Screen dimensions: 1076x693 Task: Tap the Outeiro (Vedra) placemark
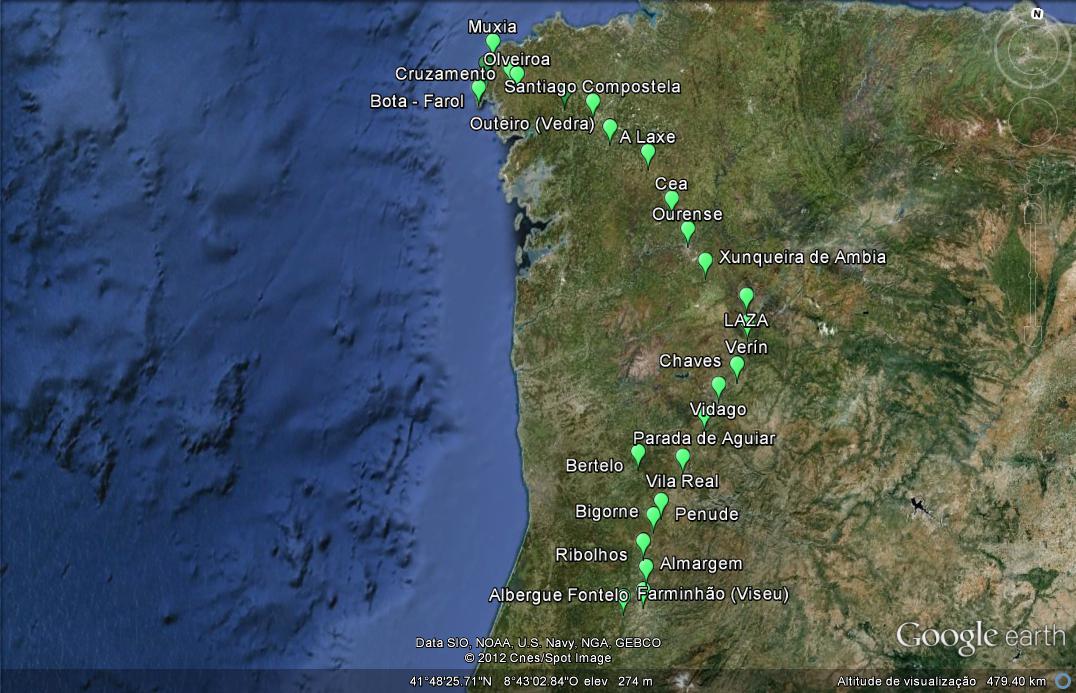pos(610,128)
